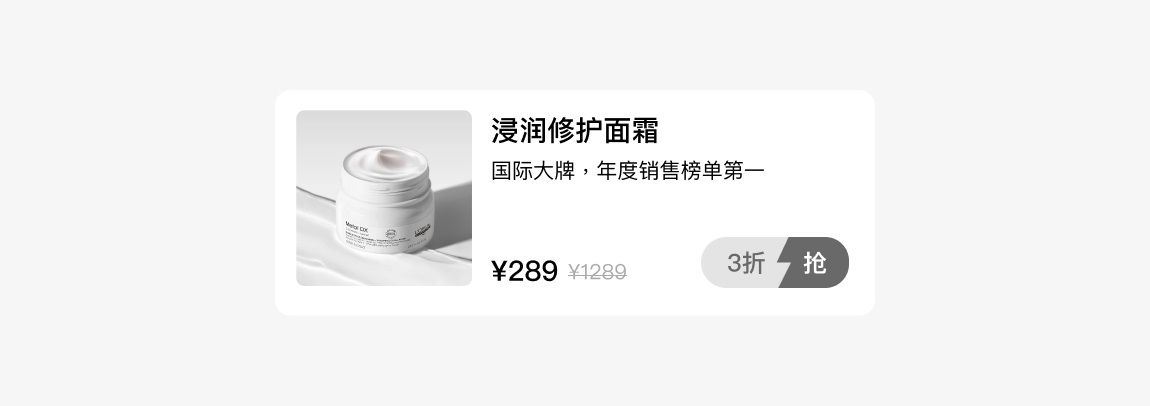Screen dimensions: 1150x406
Task: Tap the 3折 抢 button
Action: click(x=775, y=263)
